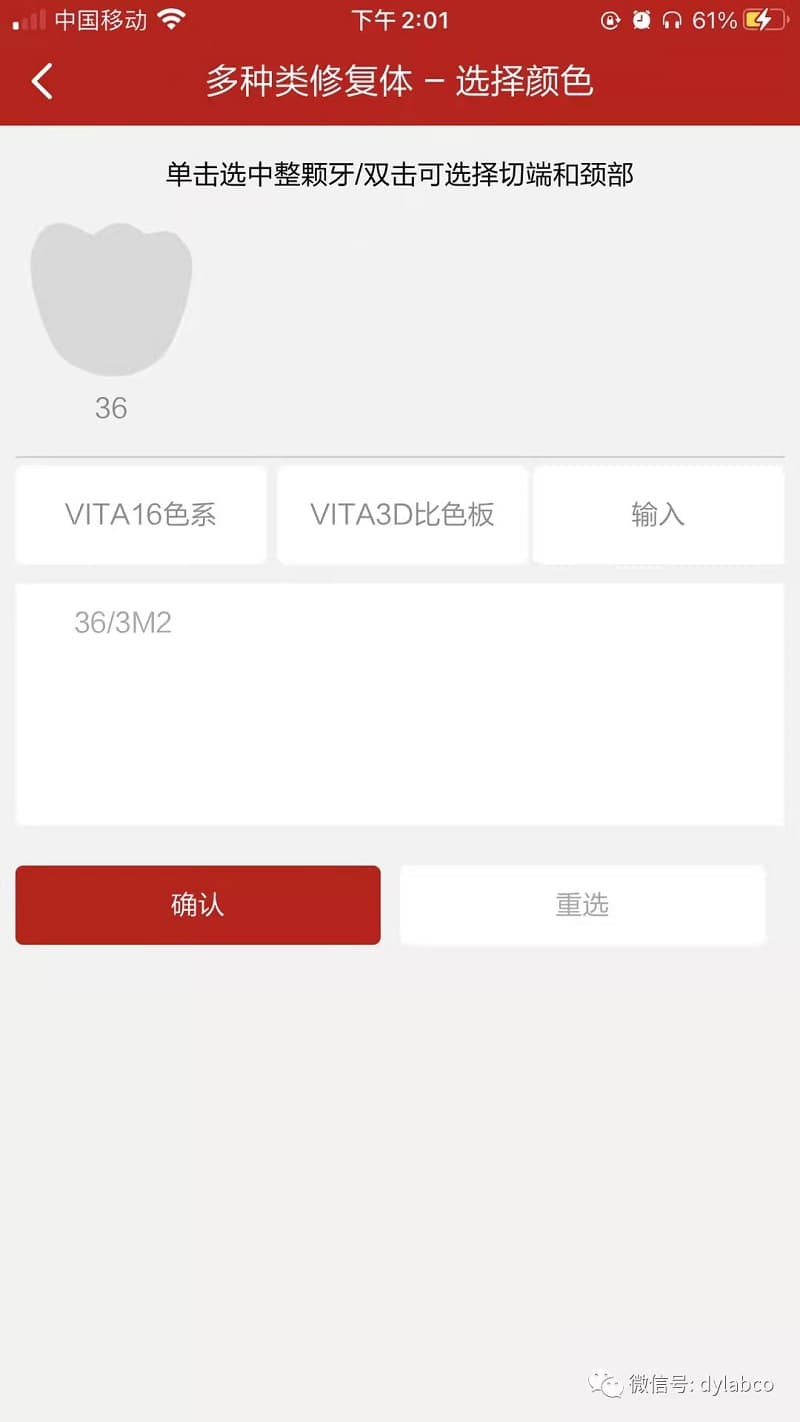Select tooth 36 shape

[111, 298]
